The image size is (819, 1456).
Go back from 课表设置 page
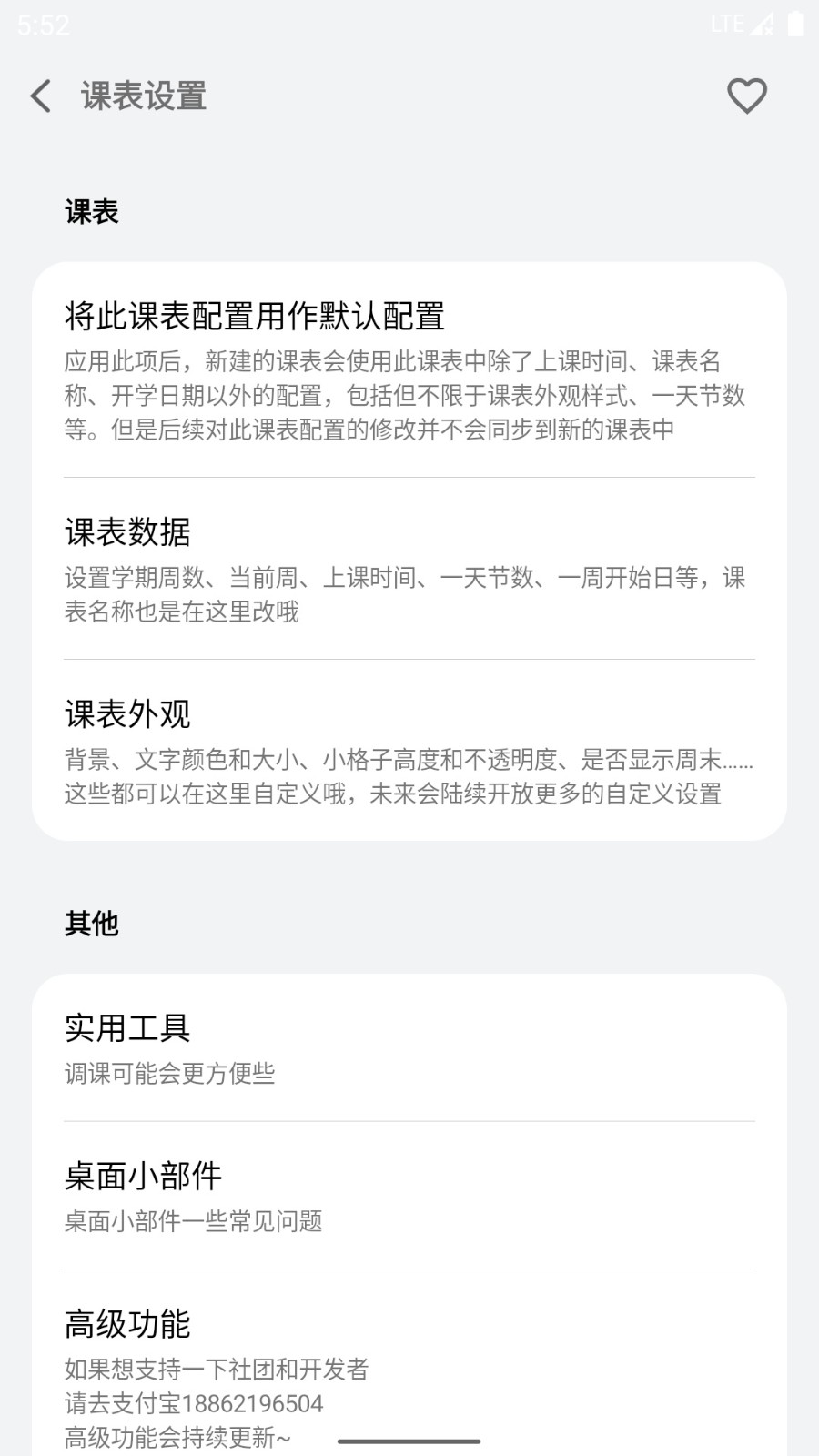coord(41,96)
